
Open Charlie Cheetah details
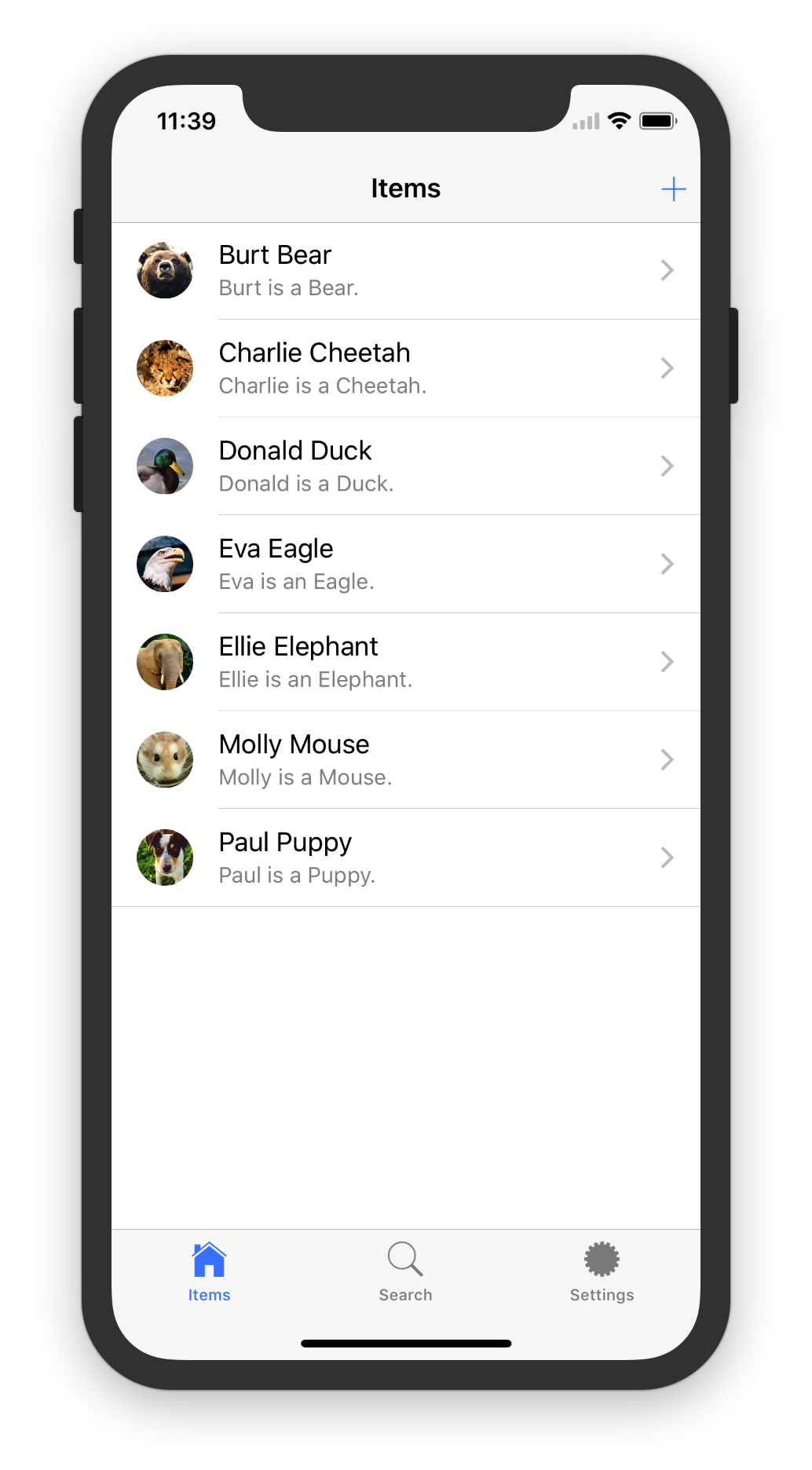click(405, 368)
